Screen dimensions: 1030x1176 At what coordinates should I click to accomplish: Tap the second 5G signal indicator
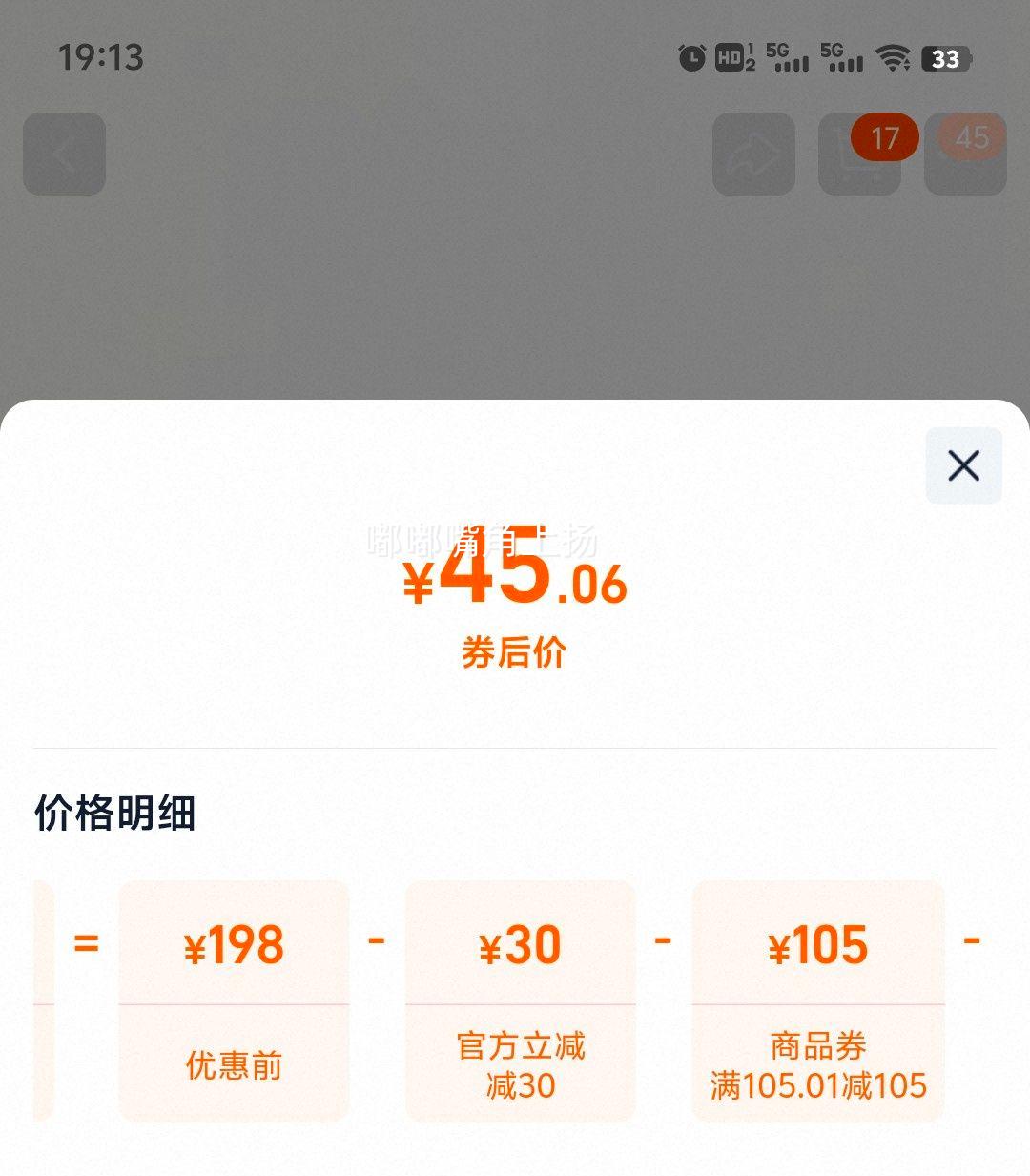click(843, 59)
